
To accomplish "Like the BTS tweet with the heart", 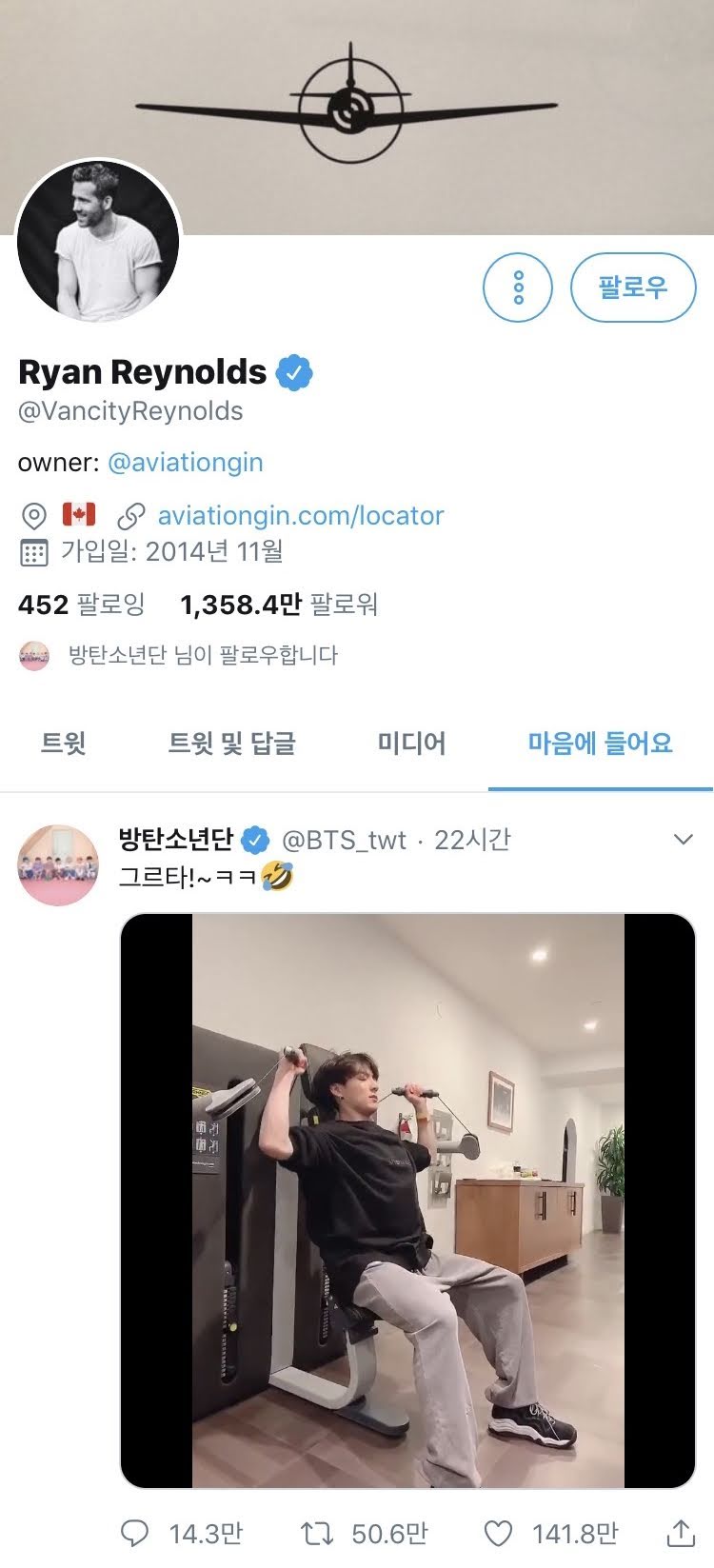I will click(x=498, y=1533).
